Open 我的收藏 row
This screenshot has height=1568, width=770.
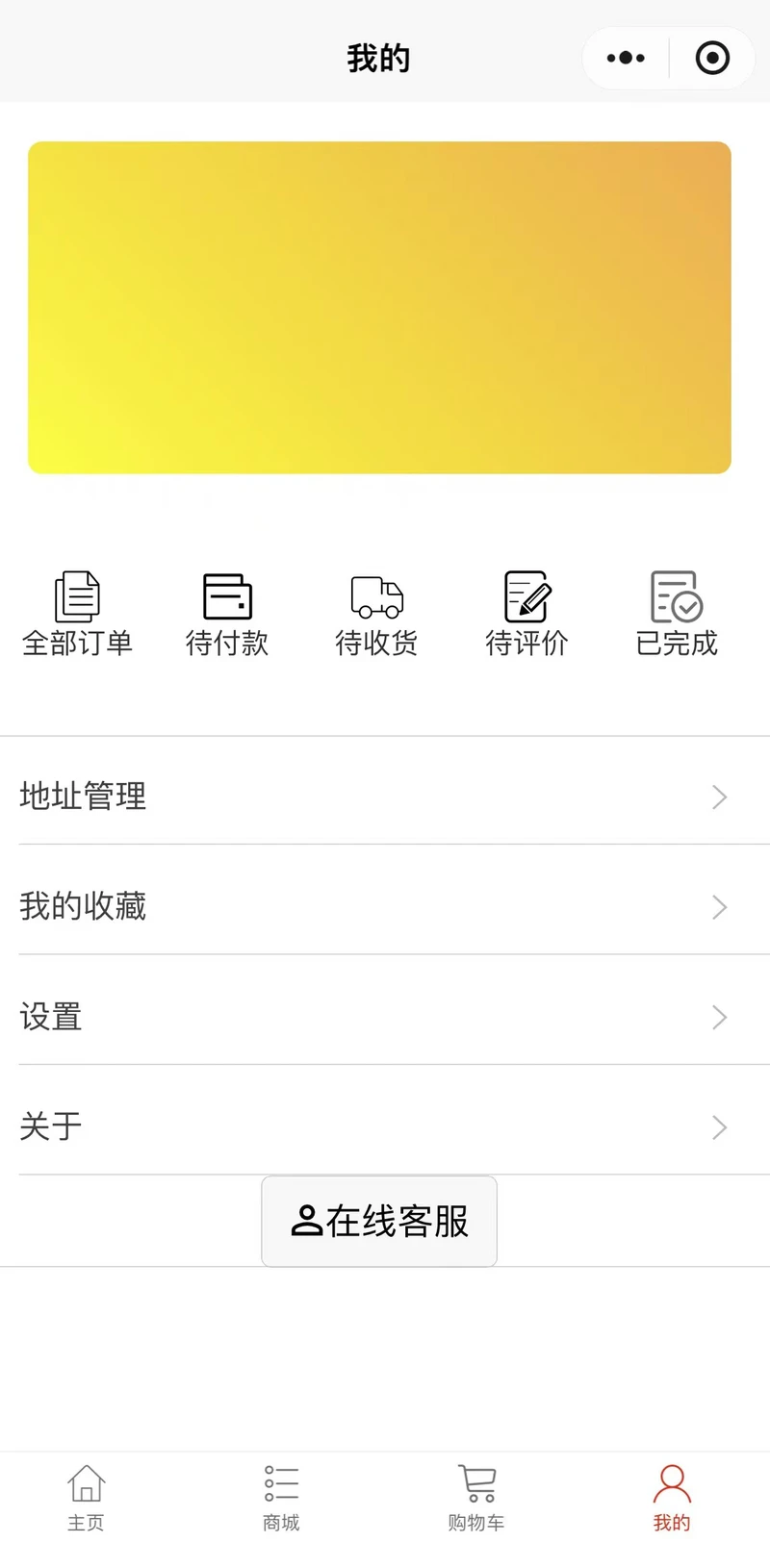385,906
